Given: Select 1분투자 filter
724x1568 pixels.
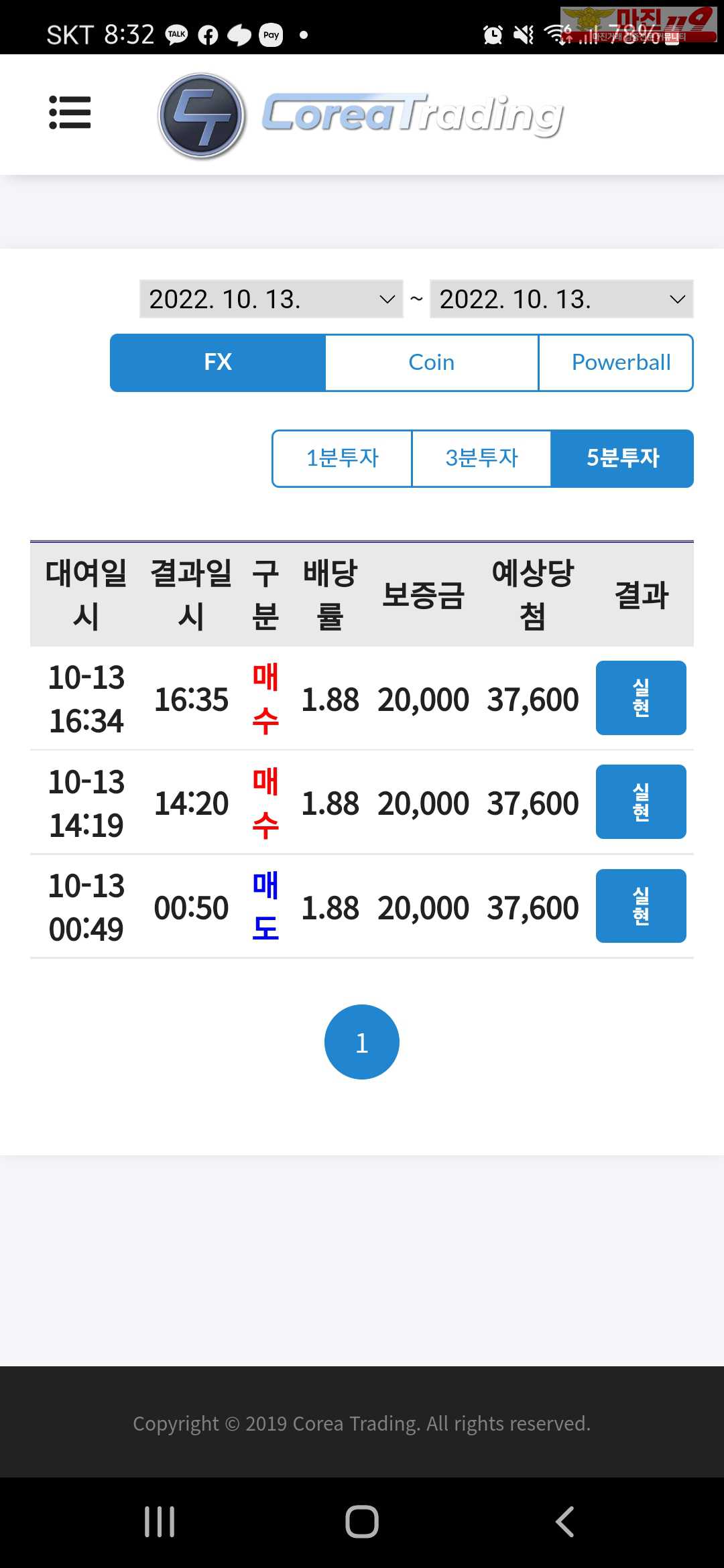Looking at the screenshot, I should (x=342, y=458).
